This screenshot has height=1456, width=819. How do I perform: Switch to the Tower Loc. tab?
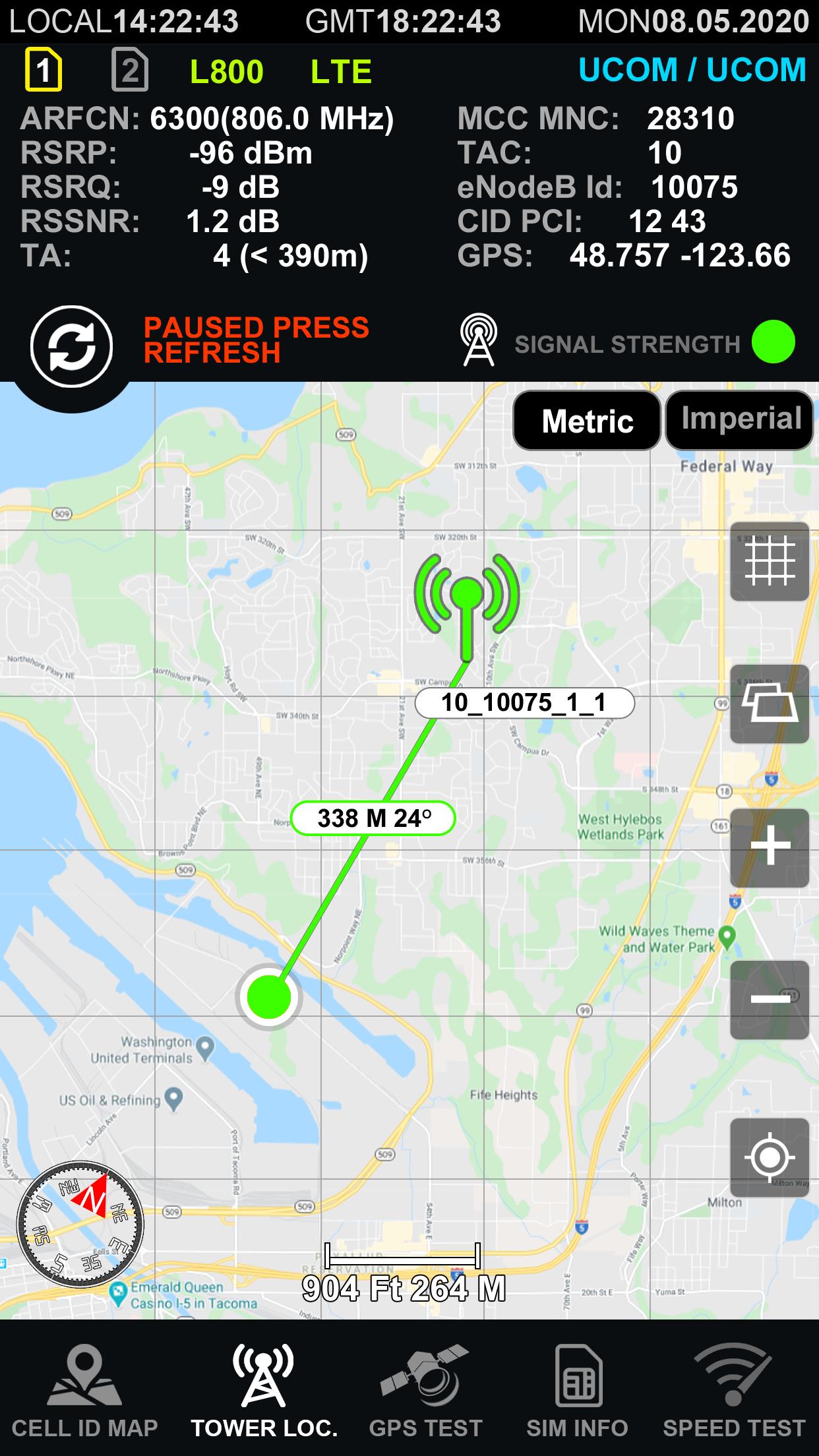[264, 1391]
